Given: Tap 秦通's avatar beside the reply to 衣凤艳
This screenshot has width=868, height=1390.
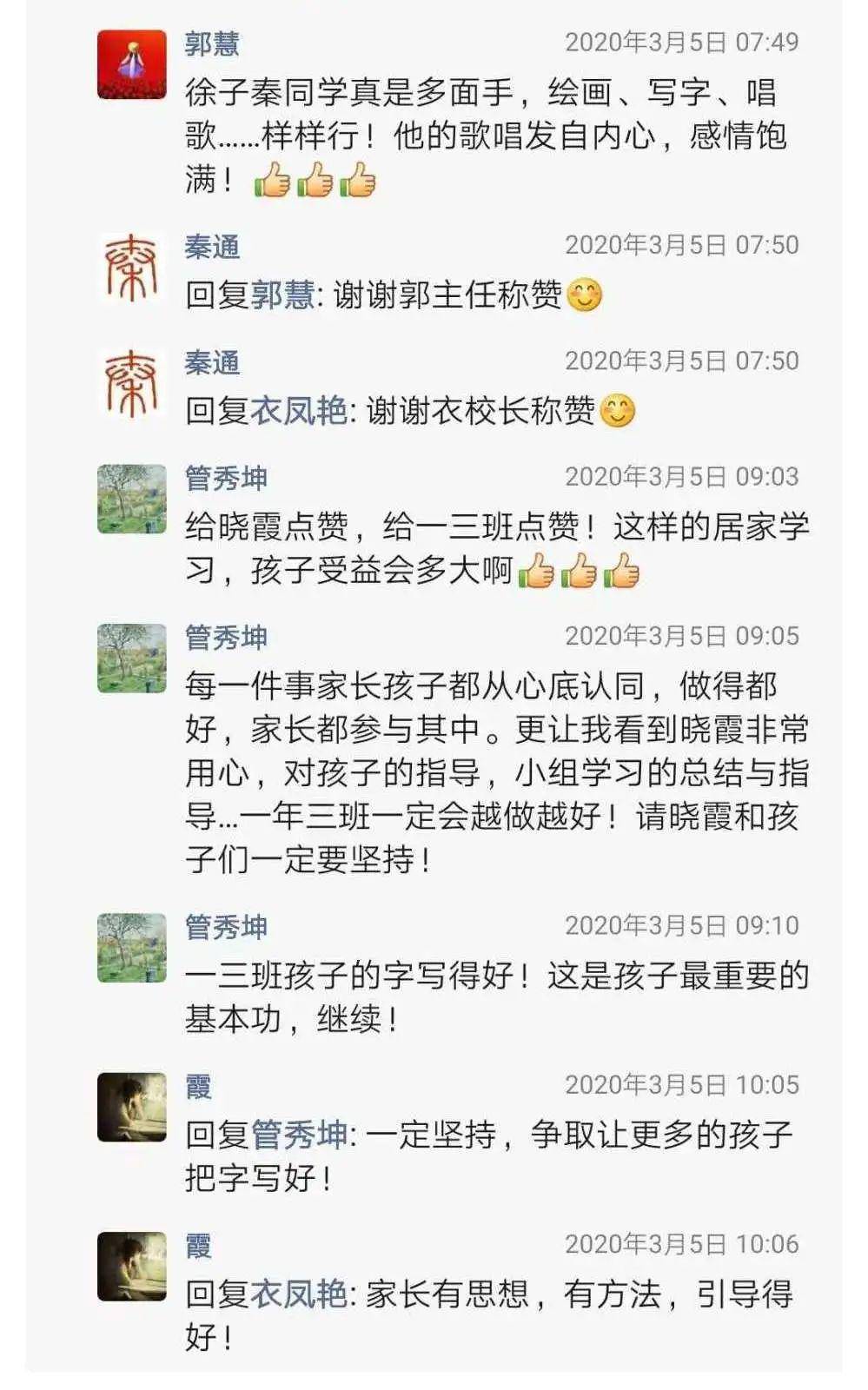Looking at the screenshot, I should tap(131, 383).
